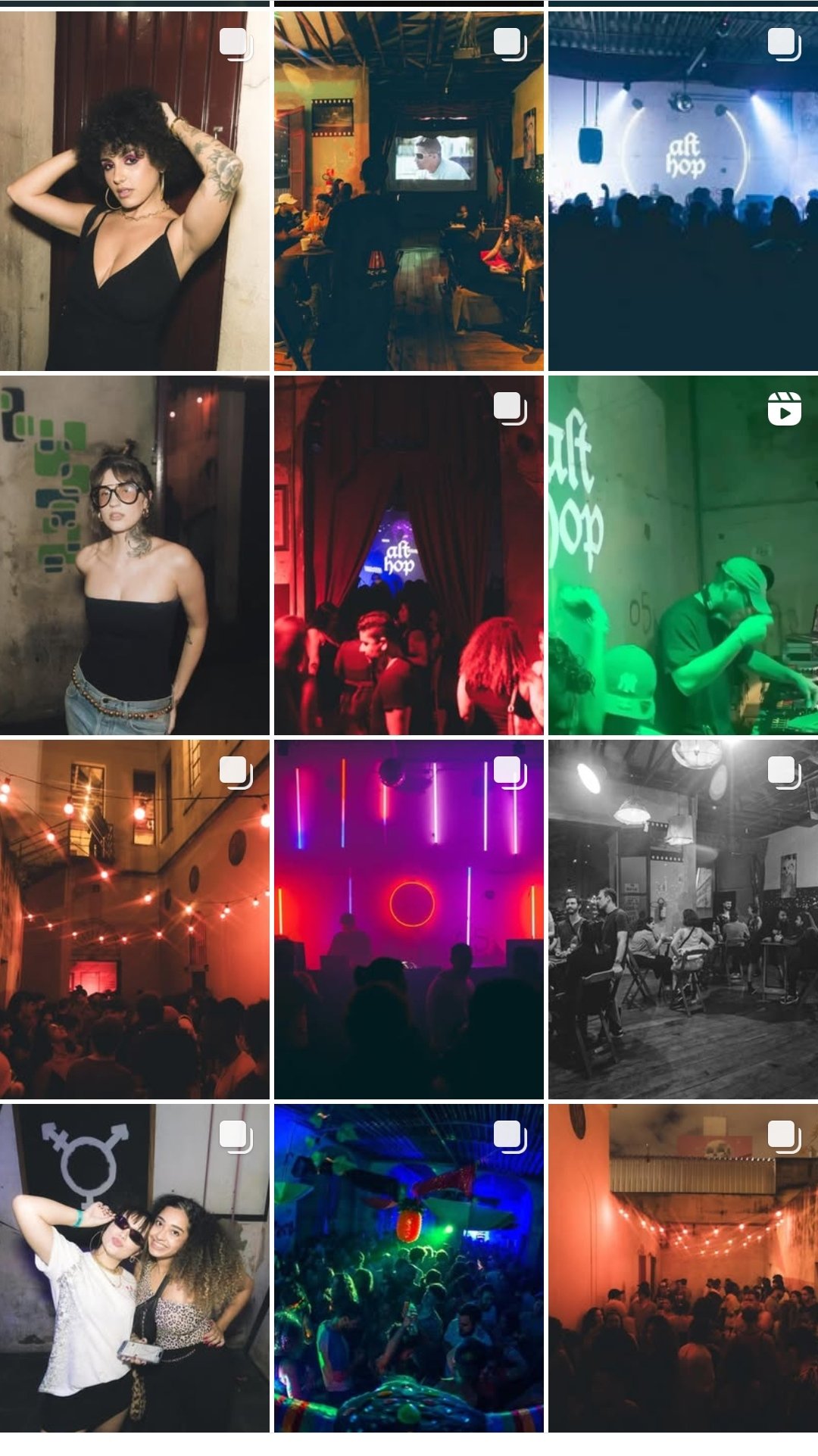Open the black and white bar post
Viewport: 818px width, 1456px height.
(x=682, y=919)
